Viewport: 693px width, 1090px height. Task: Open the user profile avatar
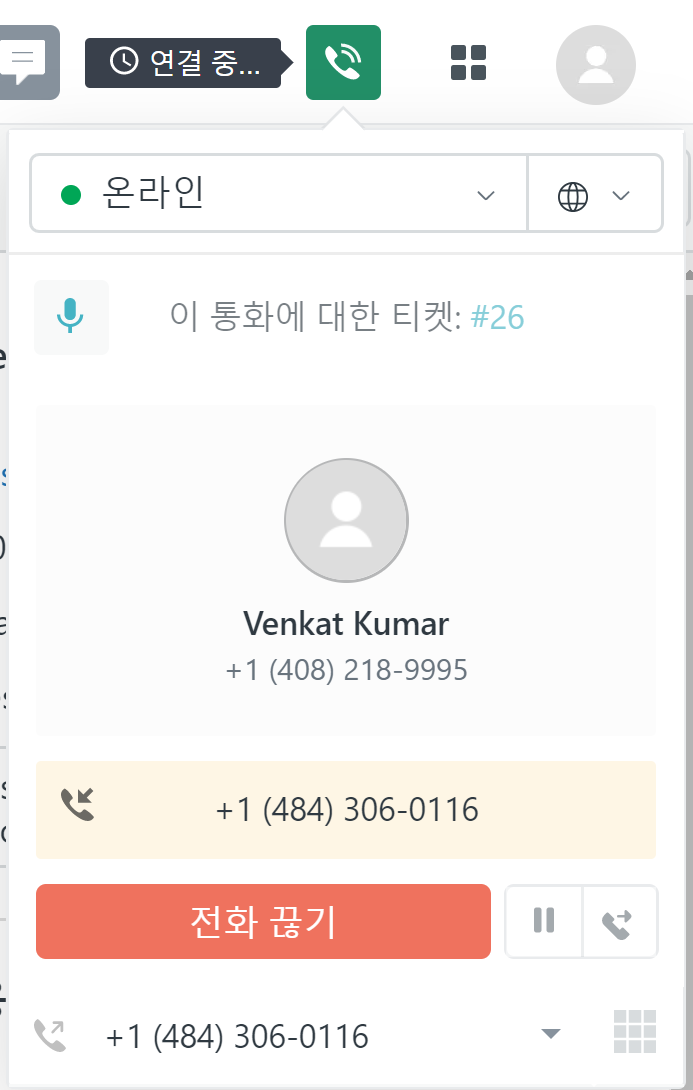click(596, 65)
